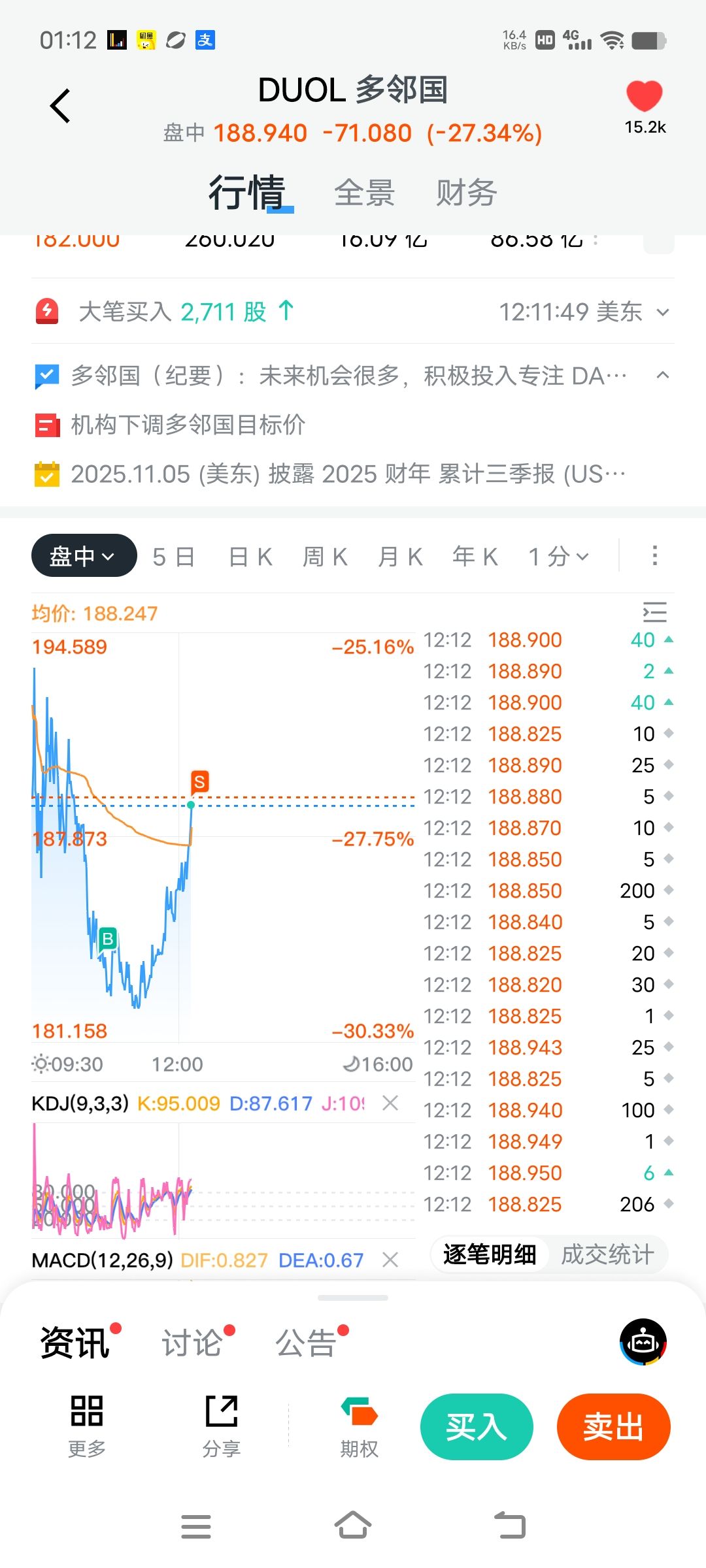Switch chart to 月K
Viewport: 706px width, 1568px height.
(400, 557)
